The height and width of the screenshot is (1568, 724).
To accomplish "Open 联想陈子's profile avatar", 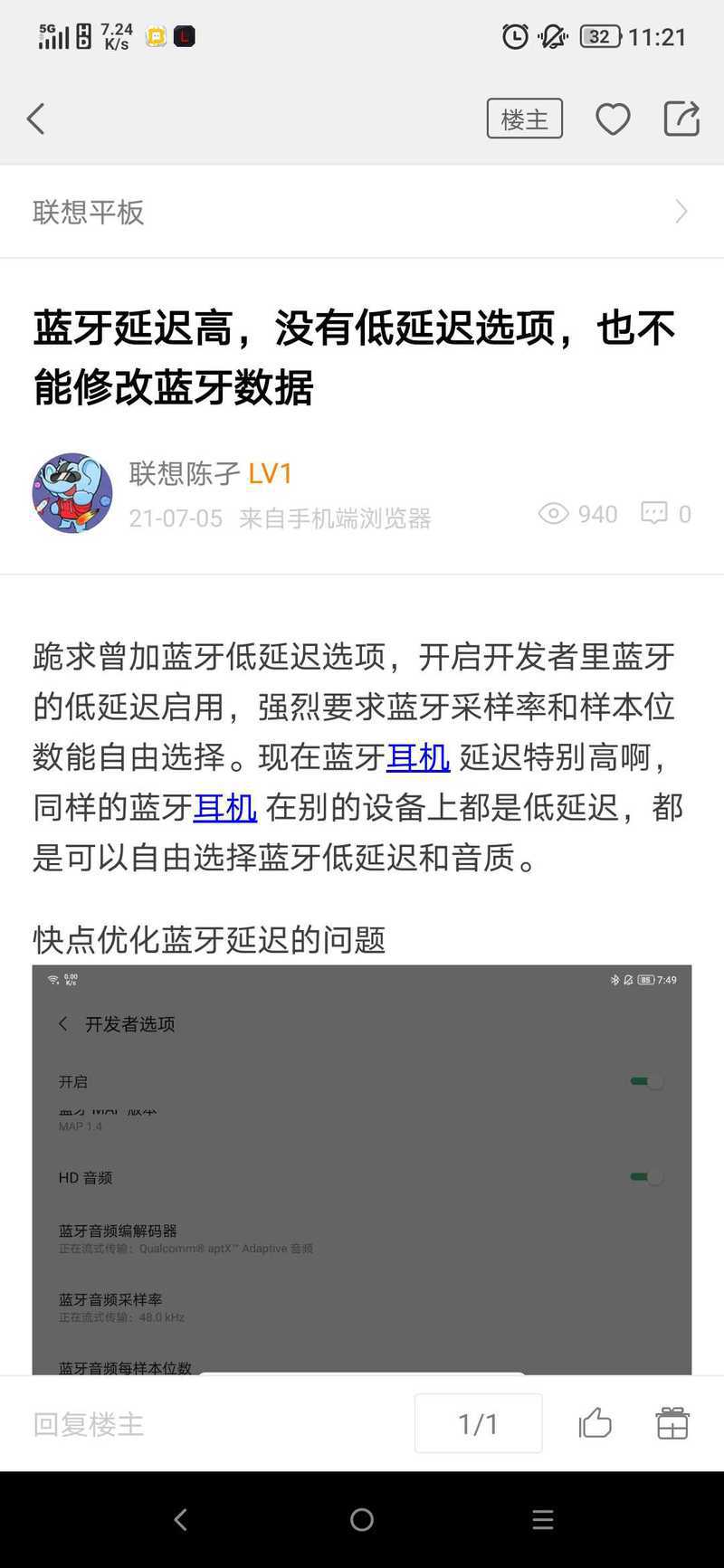I will point(72,493).
